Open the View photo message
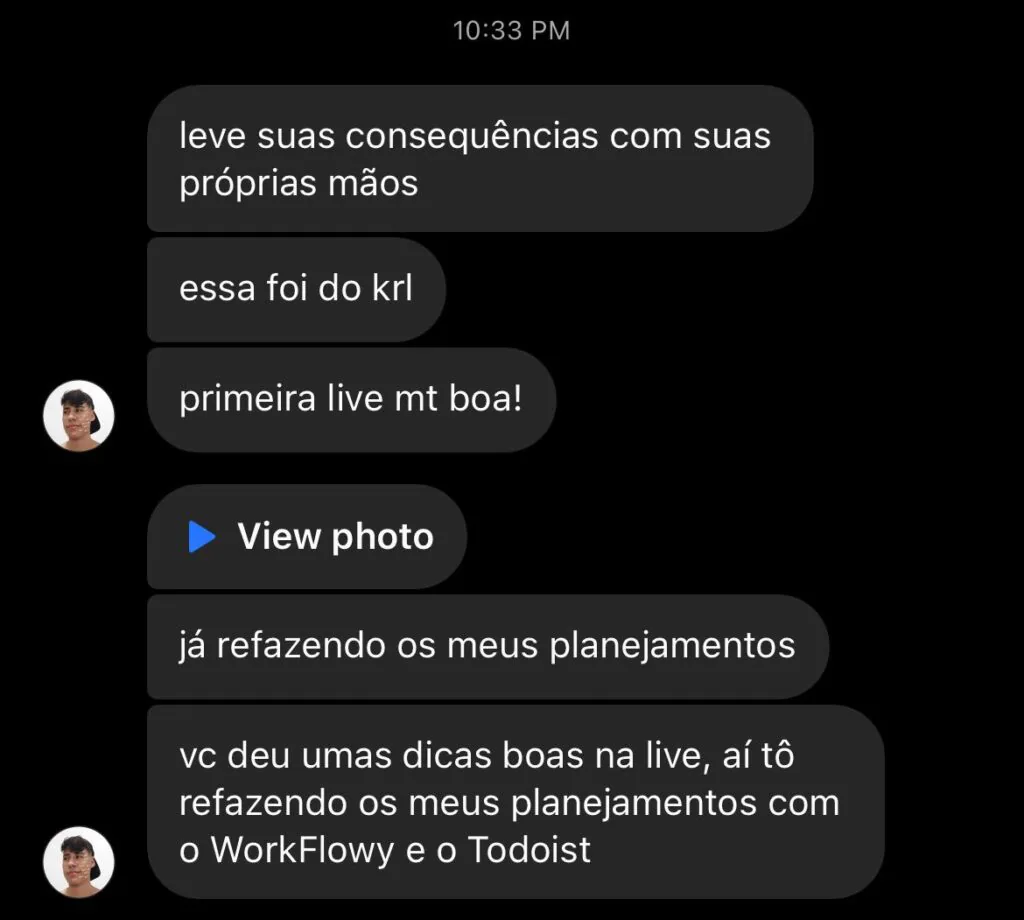Screen dimensions: 1024x920 point(308,537)
